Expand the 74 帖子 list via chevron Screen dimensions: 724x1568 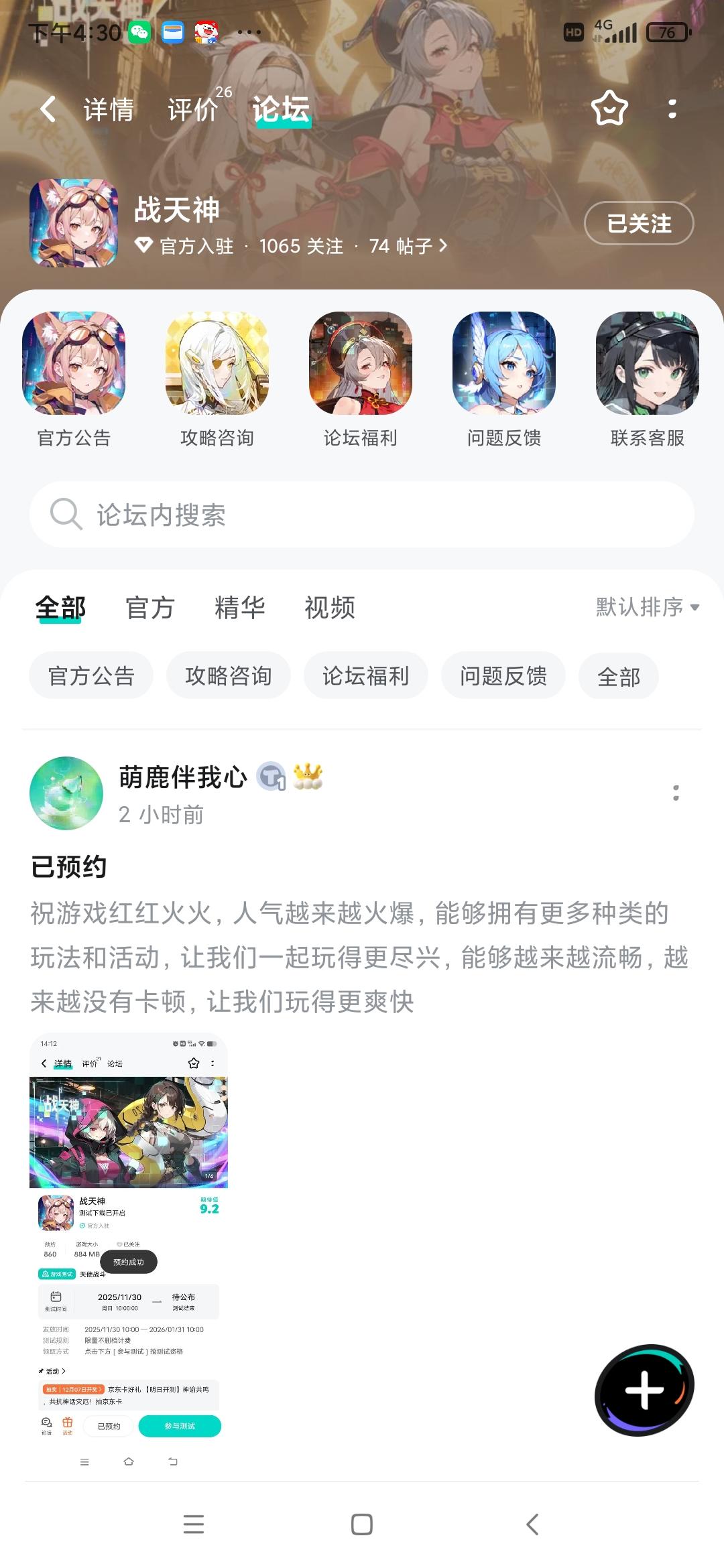coord(442,247)
